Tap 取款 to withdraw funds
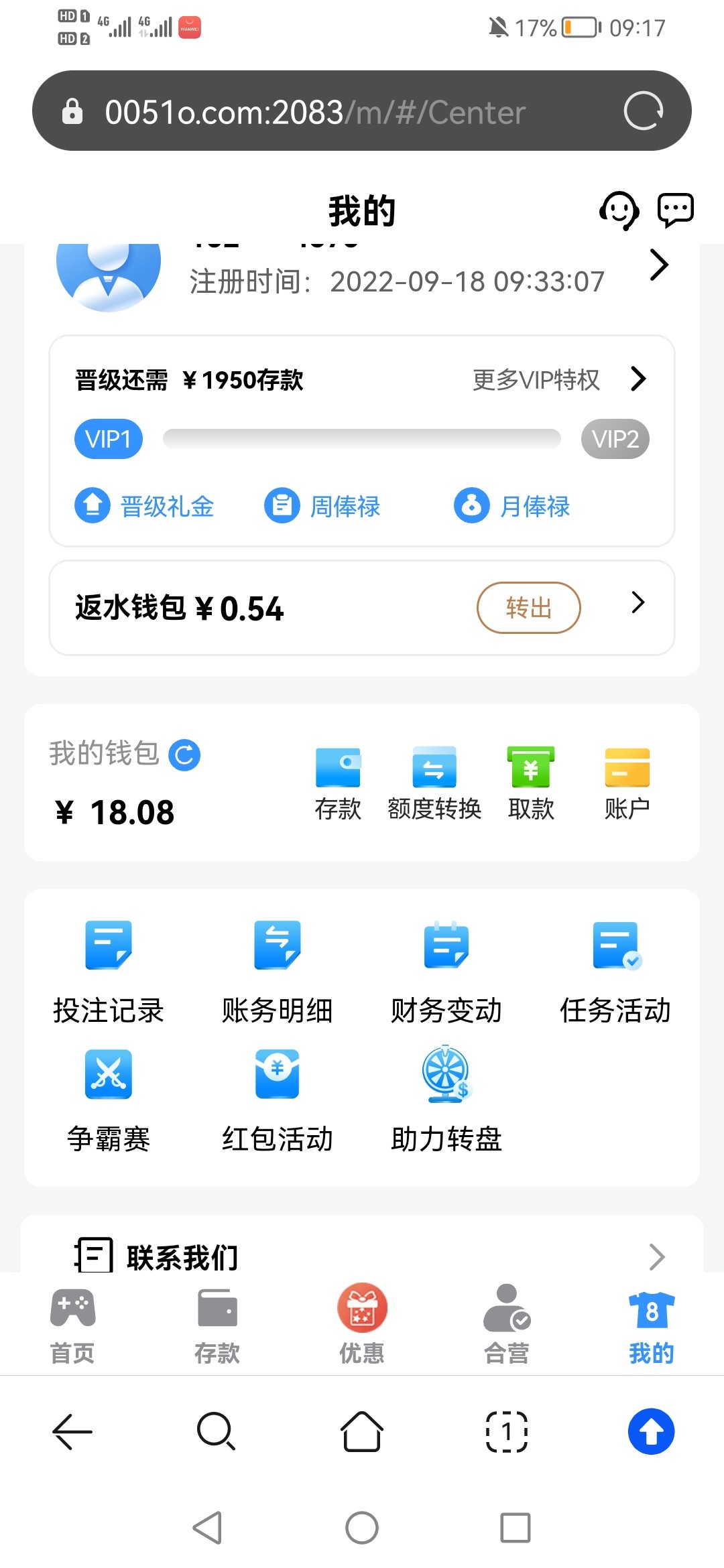Image resolution: width=724 pixels, height=1568 pixels. [531, 783]
